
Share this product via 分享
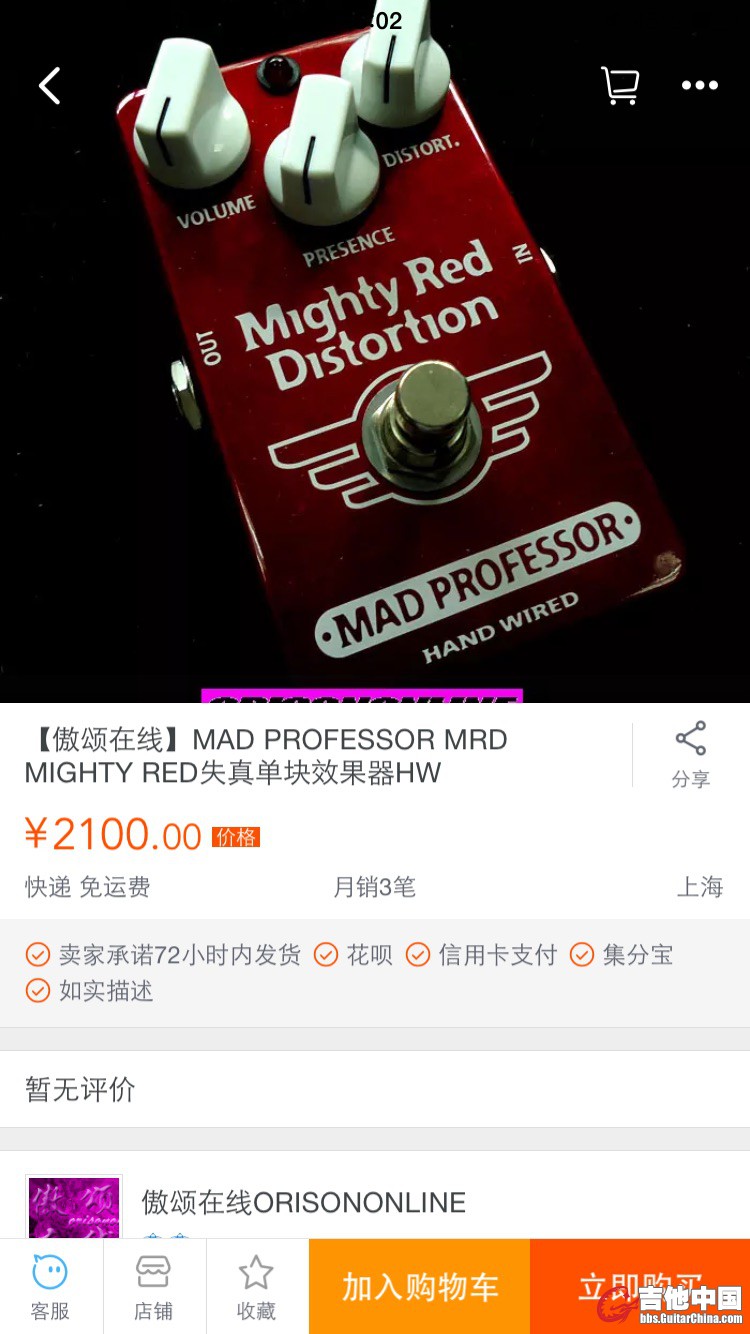click(690, 755)
